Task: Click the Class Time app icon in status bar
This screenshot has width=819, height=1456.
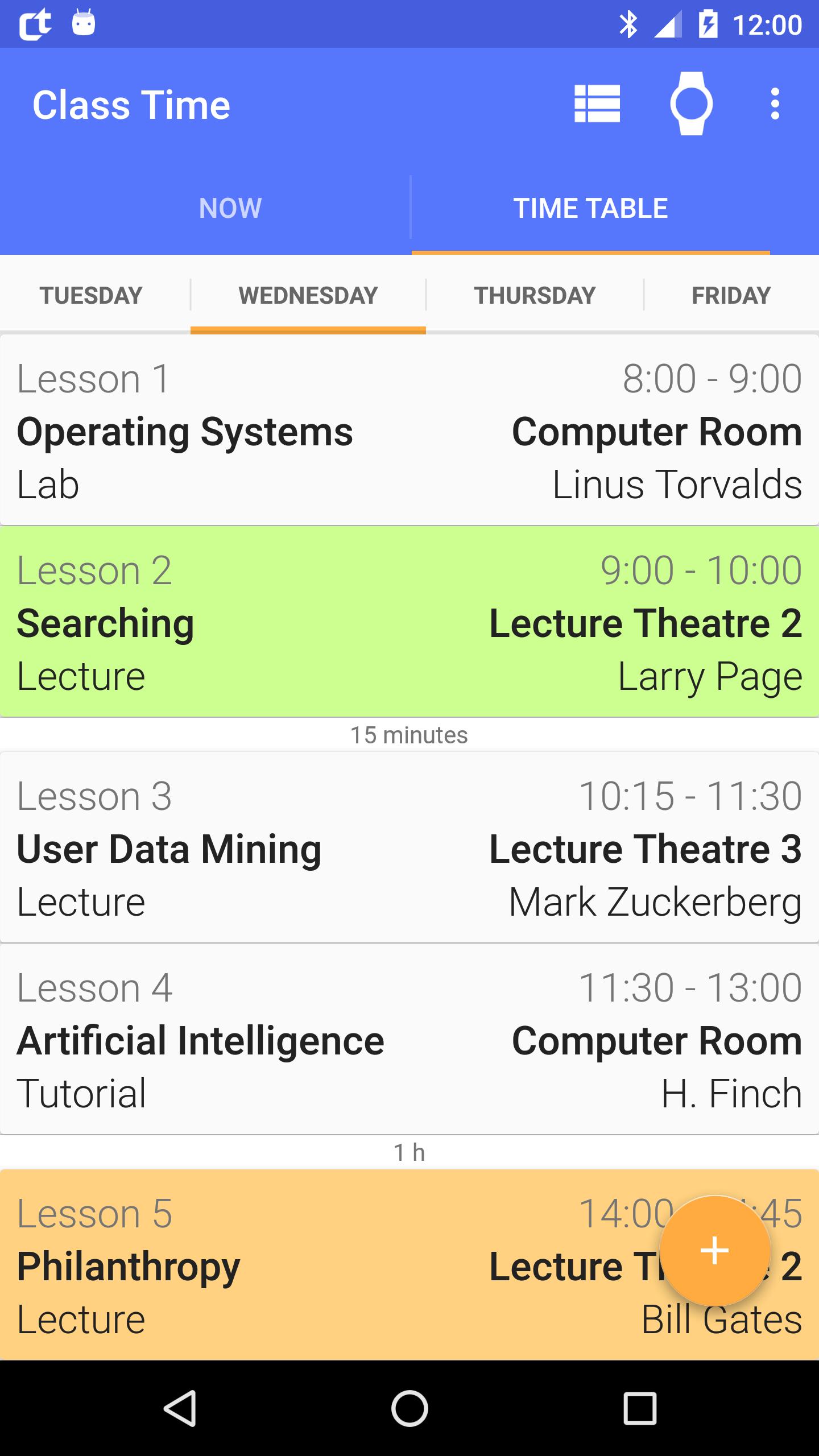Action: pyautogui.click(x=34, y=24)
